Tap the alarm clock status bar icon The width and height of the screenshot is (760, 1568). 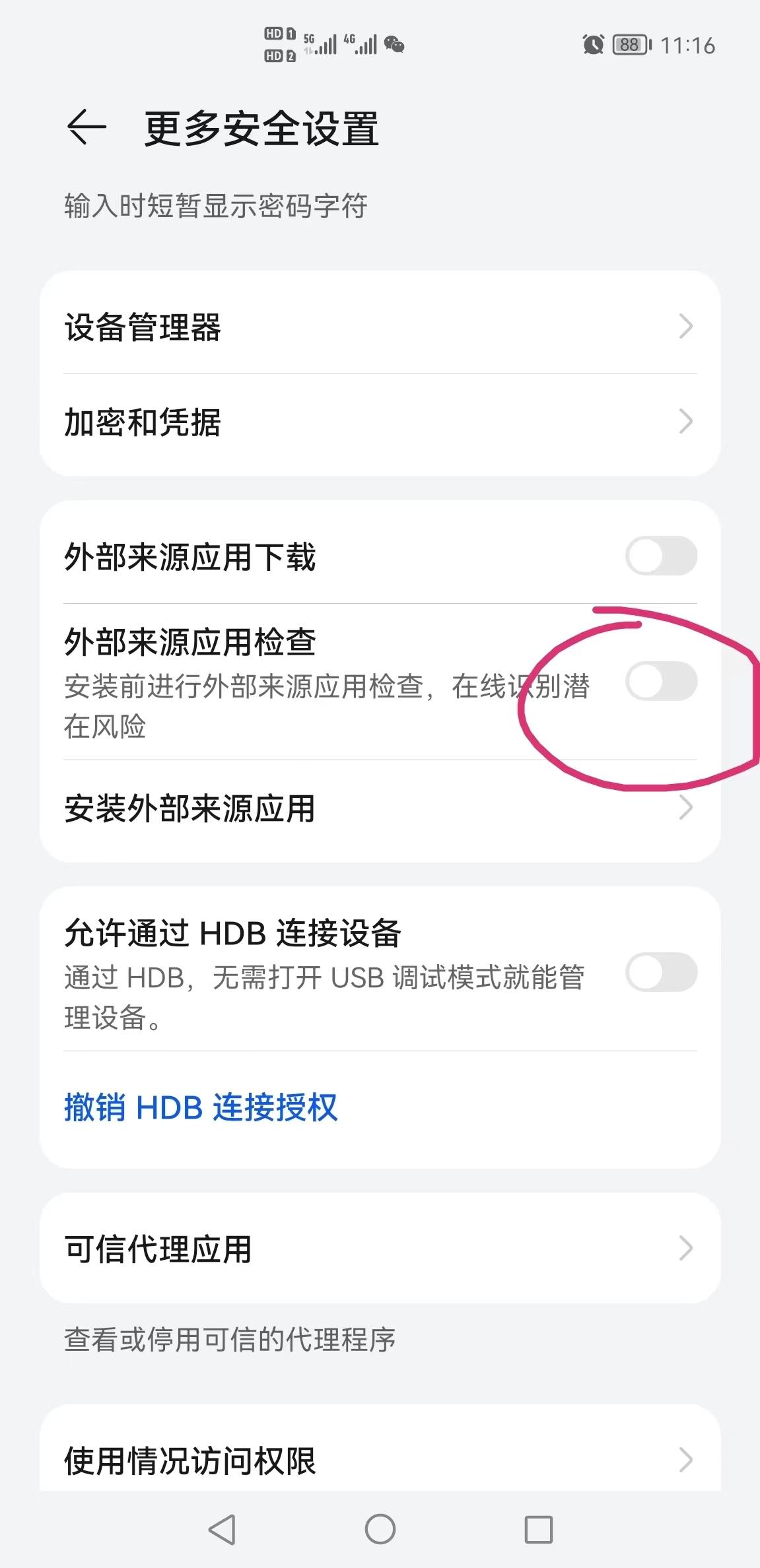[592, 44]
